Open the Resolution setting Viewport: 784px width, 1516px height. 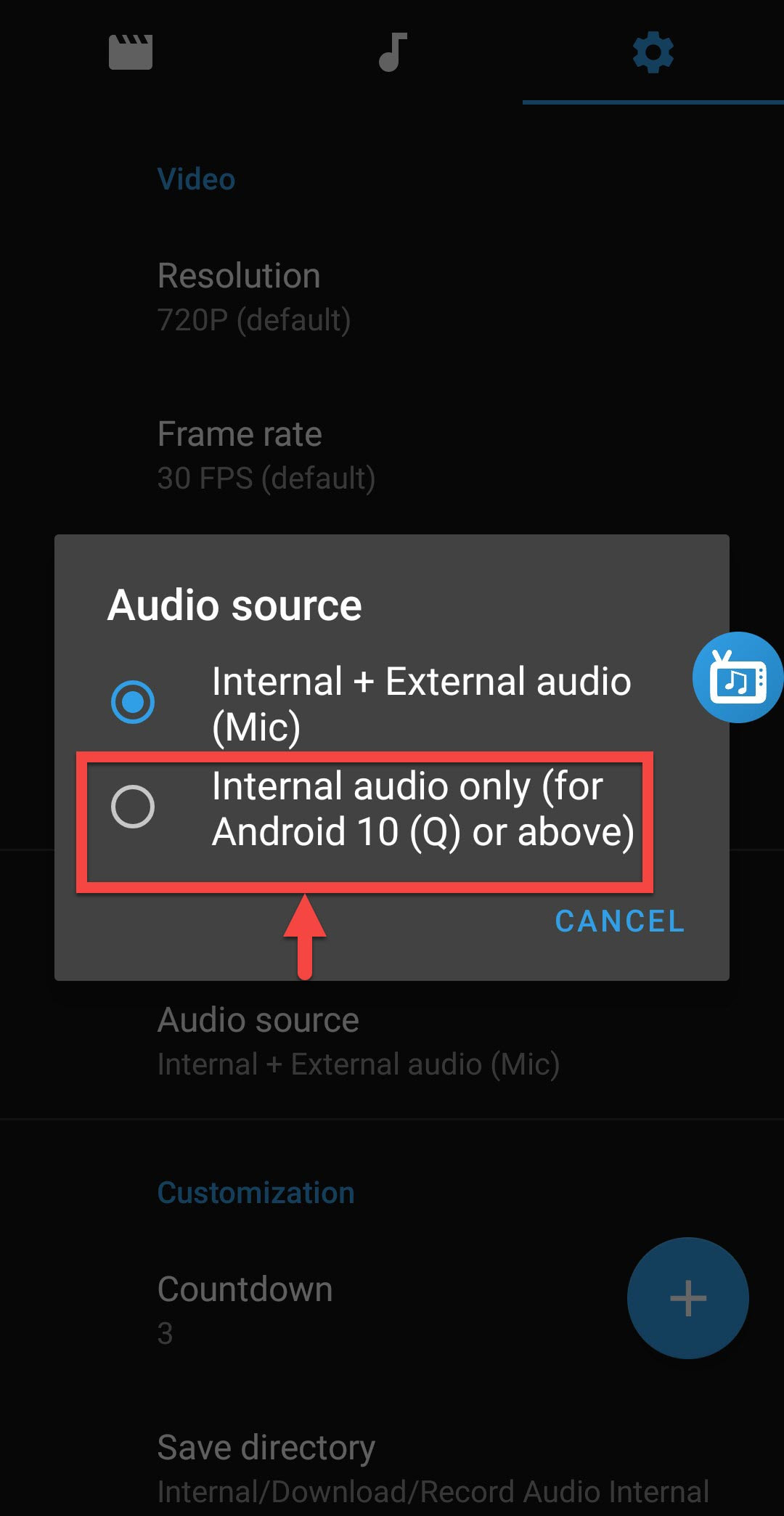254,297
